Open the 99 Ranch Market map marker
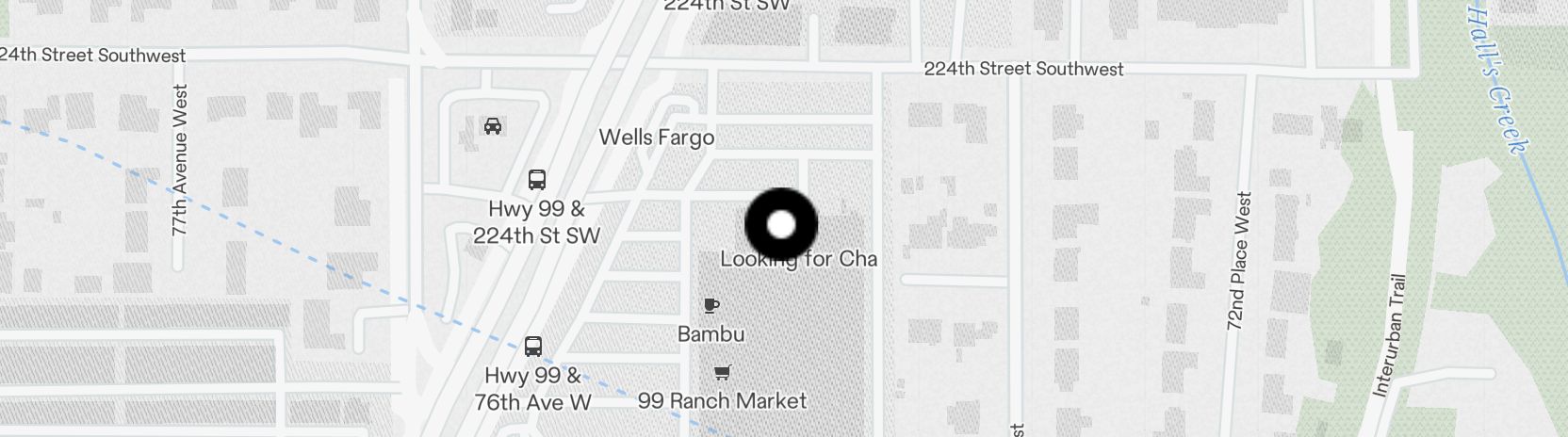The height and width of the screenshot is (437, 1568). [x=723, y=373]
